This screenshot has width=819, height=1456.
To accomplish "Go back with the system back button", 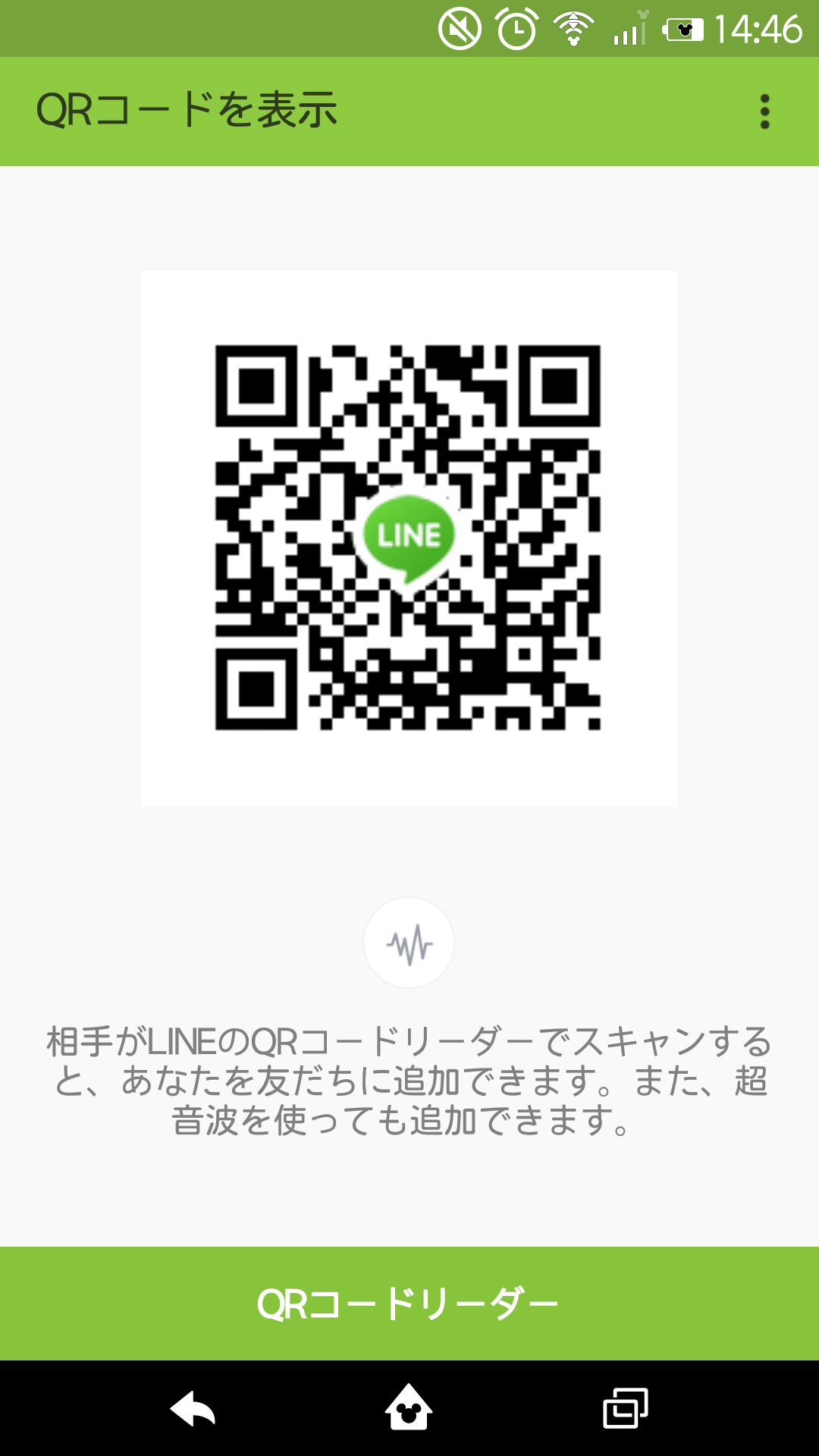I will click(x=193, y=1409).
